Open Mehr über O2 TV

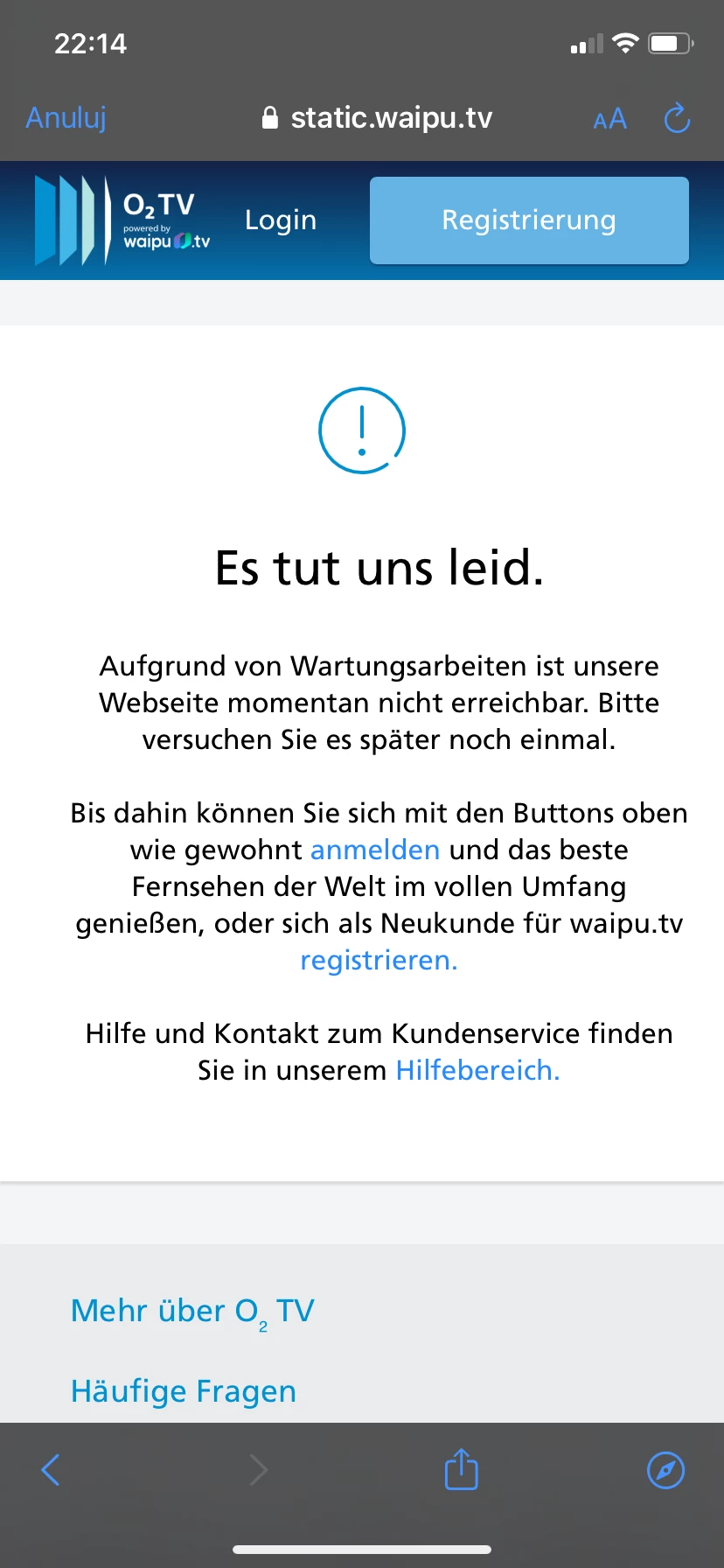[192, 1311]
